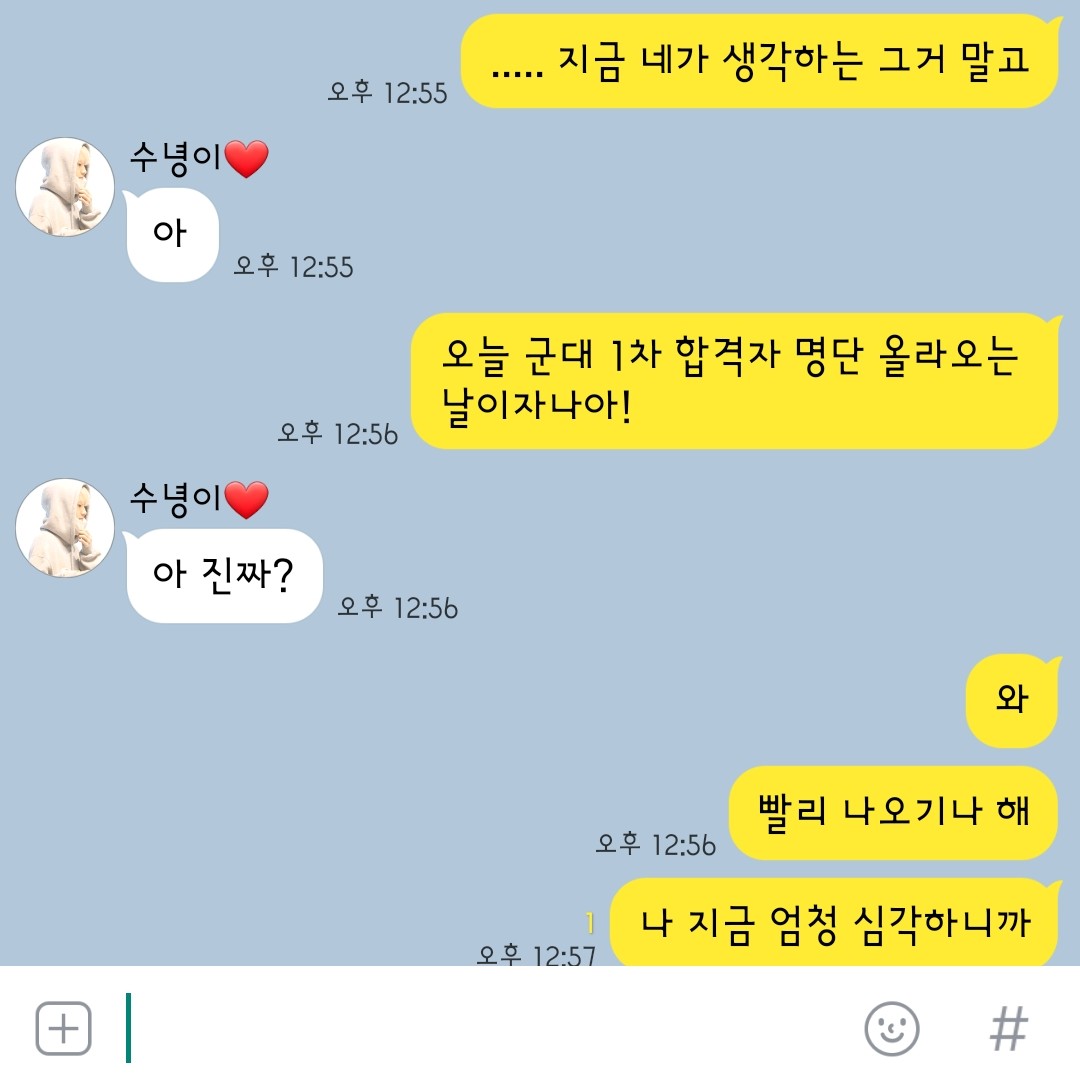Open the emoticon picker
Viewport: 1080px width, 1092px height.
tap(891, 1028)
